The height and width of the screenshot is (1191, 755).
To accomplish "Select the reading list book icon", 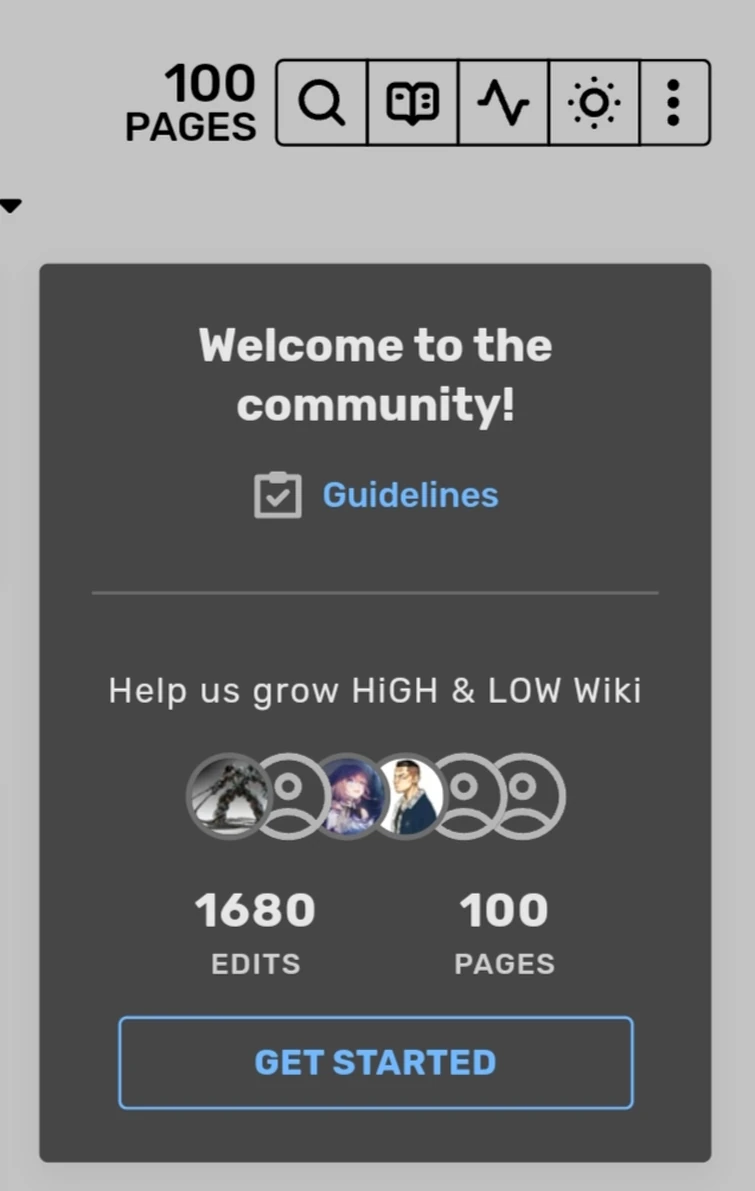I will coord(411,103).
